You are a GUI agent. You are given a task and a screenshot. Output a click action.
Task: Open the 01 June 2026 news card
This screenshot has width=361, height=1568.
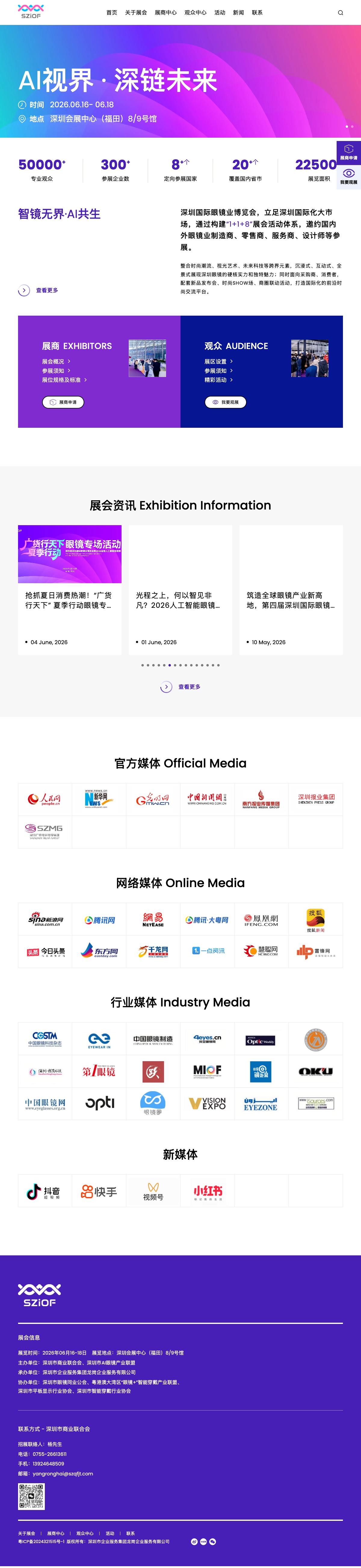(x=180, y=590)
